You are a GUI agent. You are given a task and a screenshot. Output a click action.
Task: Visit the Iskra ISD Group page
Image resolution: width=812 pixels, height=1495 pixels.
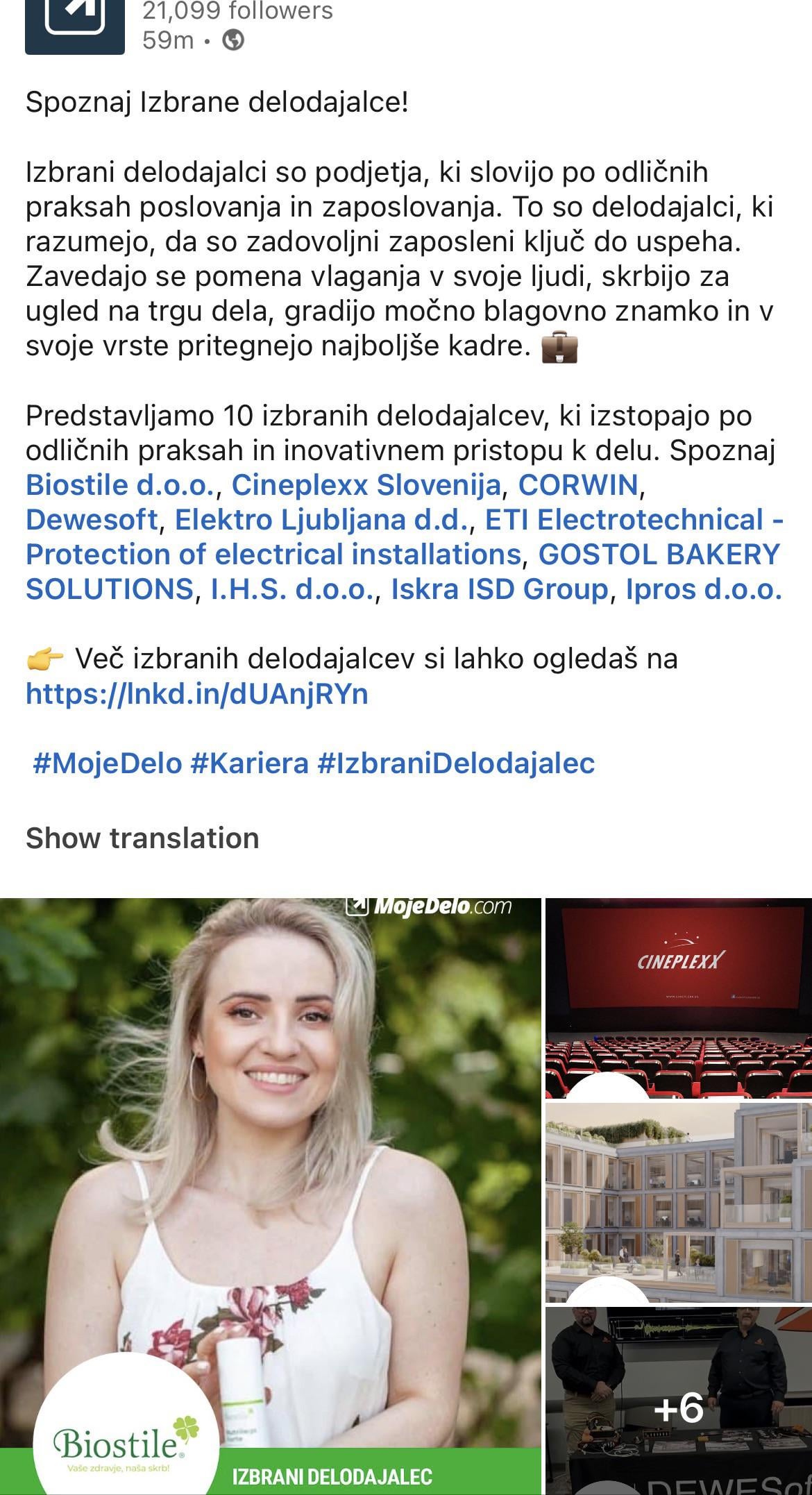click(x=499, y=589)
